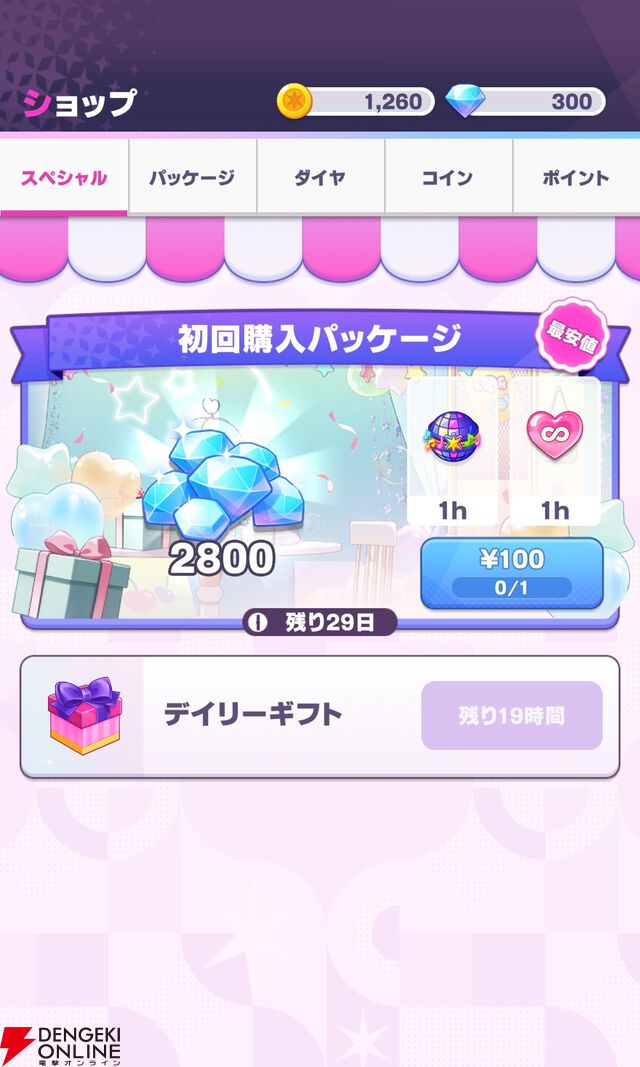Open the パッケージ tab
640x1067 pixels.
192,178
